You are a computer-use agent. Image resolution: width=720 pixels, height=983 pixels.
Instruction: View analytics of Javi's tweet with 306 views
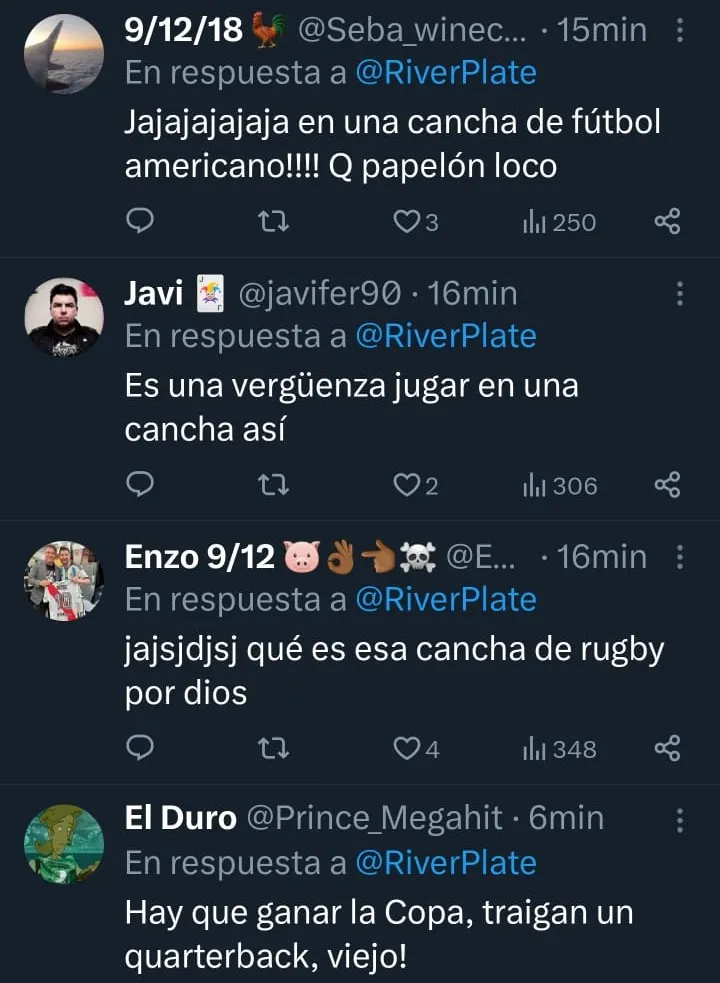coord(560,486)
